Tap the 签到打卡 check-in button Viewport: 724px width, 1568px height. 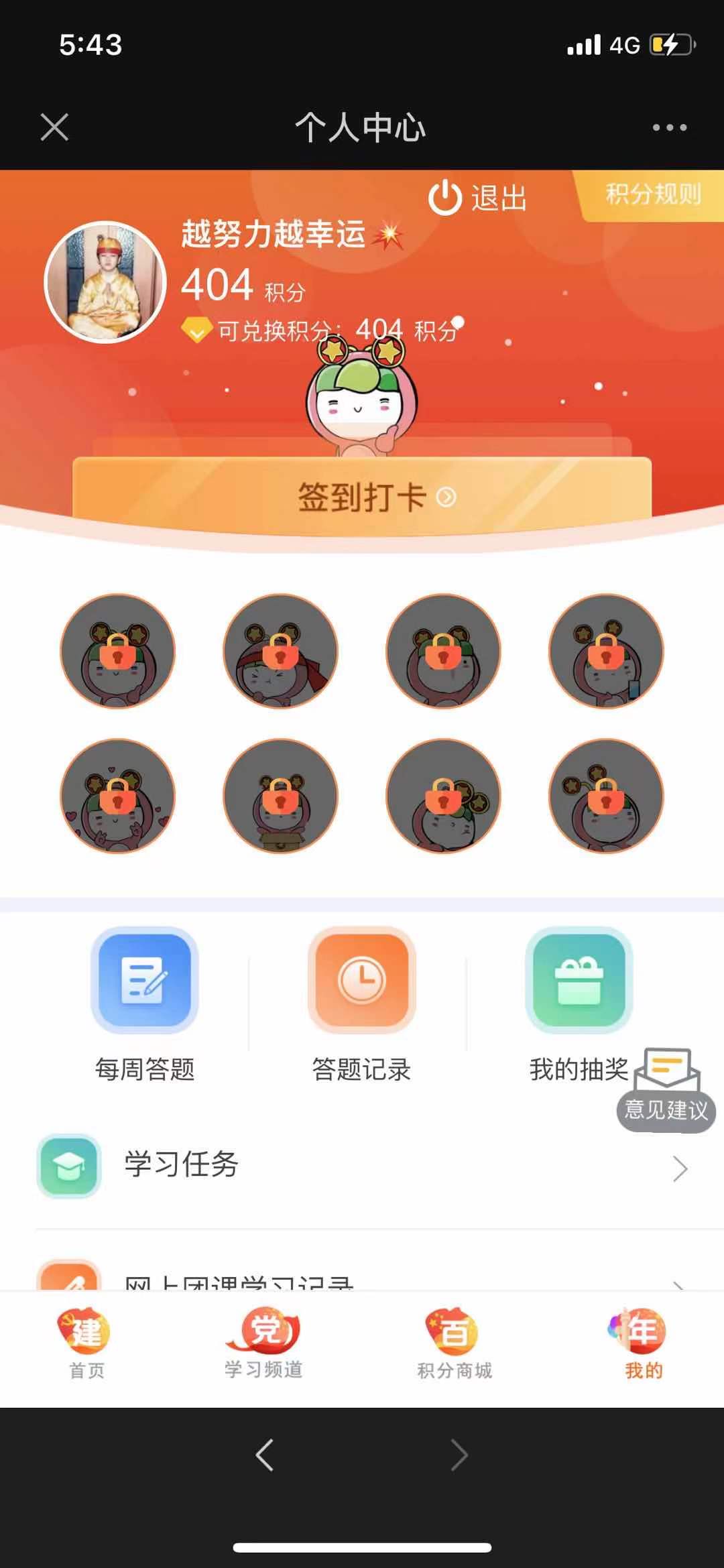tap(362, 497)
